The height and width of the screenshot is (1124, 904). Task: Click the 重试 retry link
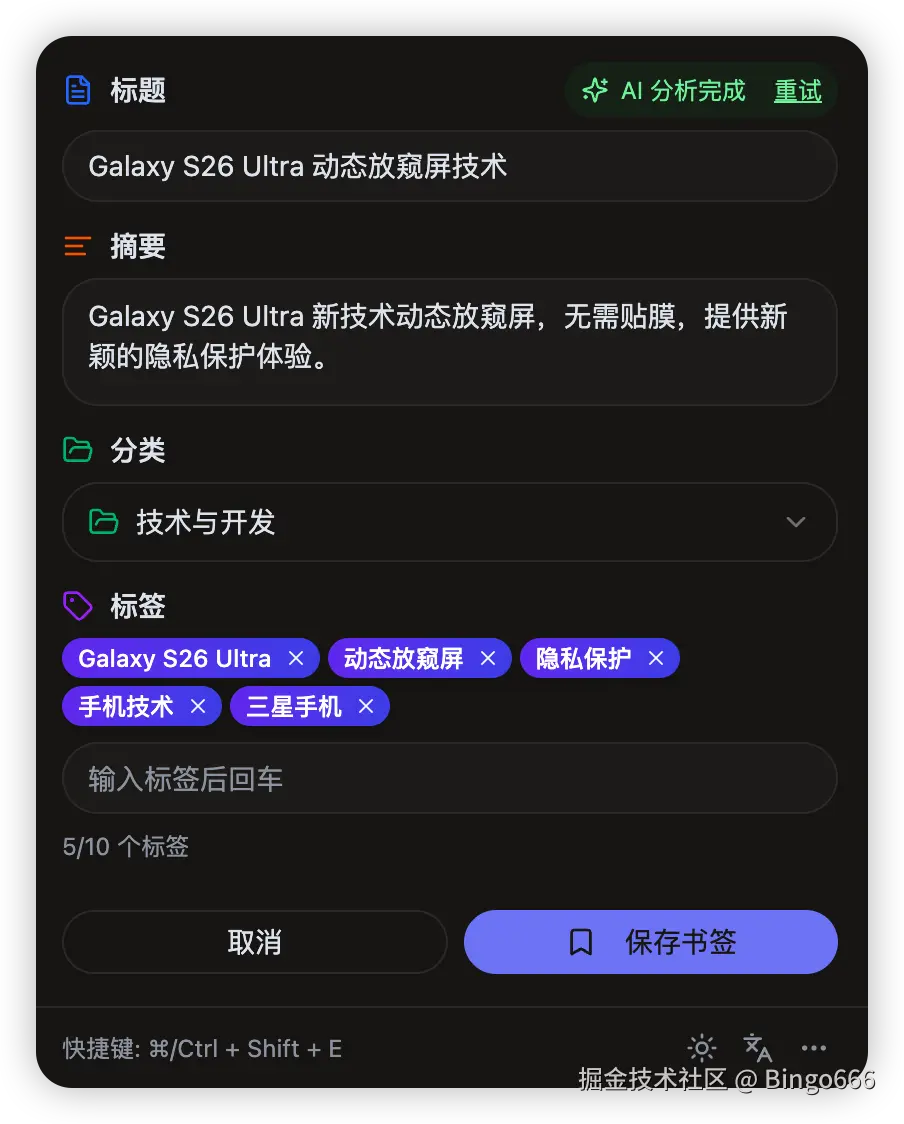798,90
